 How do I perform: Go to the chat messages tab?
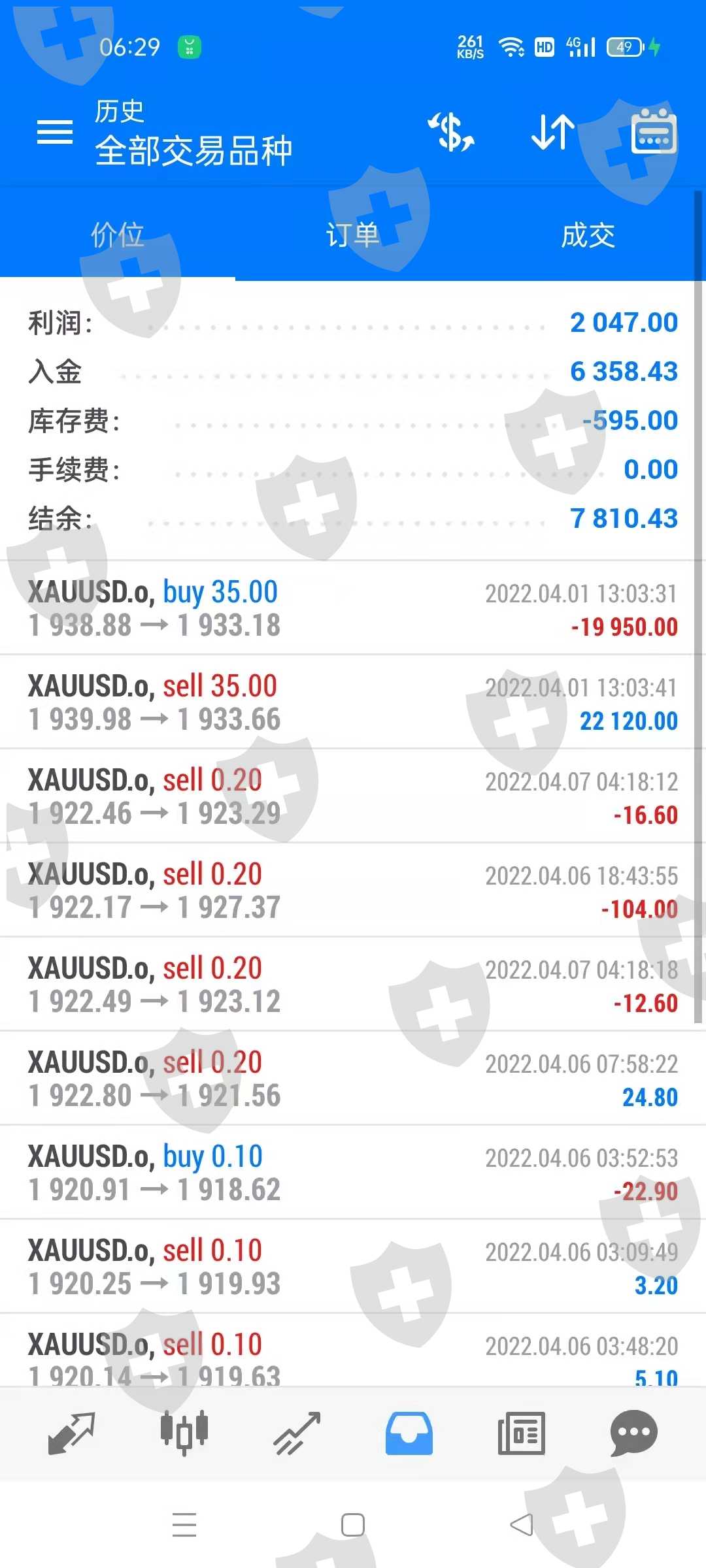tap(633, 1433)
